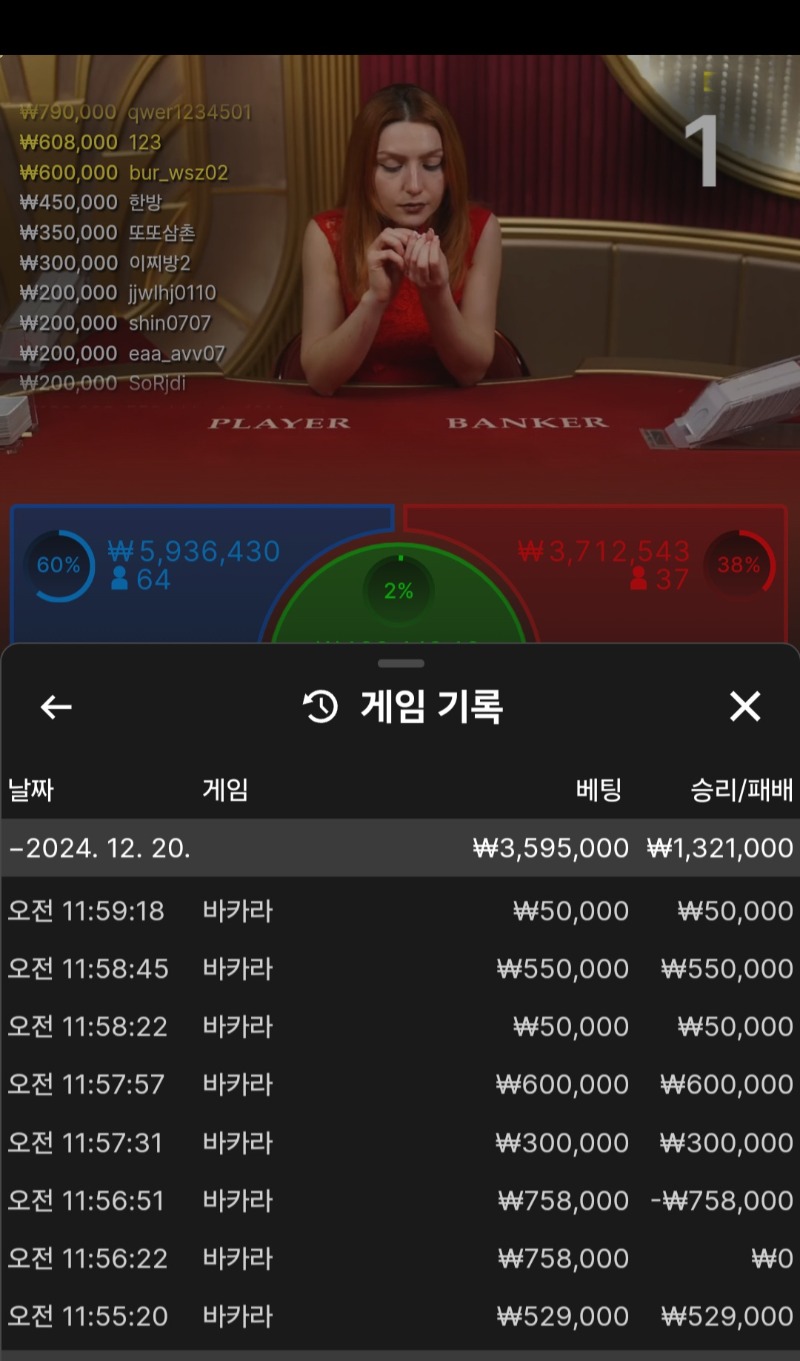Open the 오전 11:58:22 바카라 record
This screenshot has height=1361, width=800.
(x=400, y=1027)
